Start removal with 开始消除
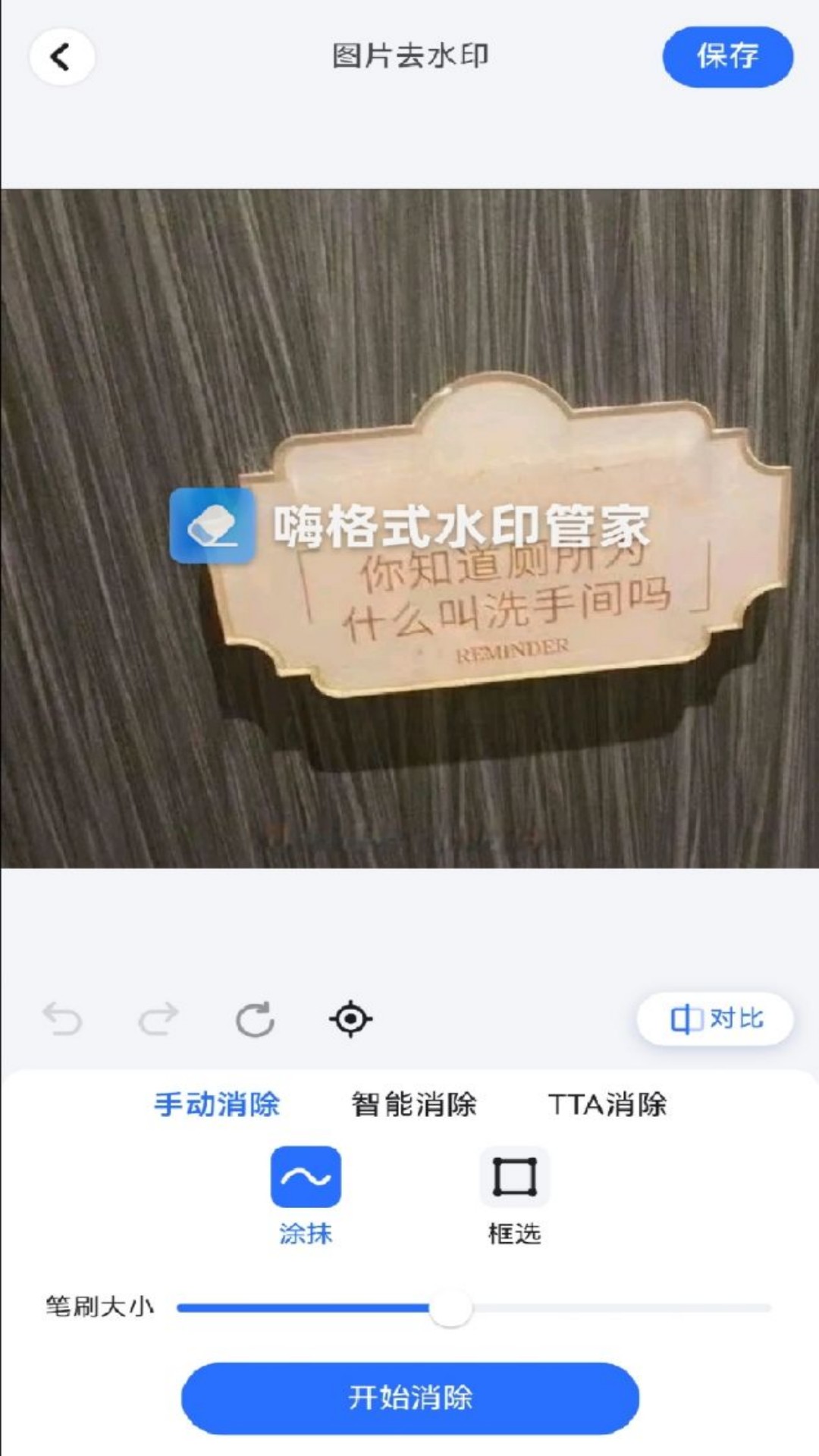The image size is (819, 1456). [x=410, y=1398]
